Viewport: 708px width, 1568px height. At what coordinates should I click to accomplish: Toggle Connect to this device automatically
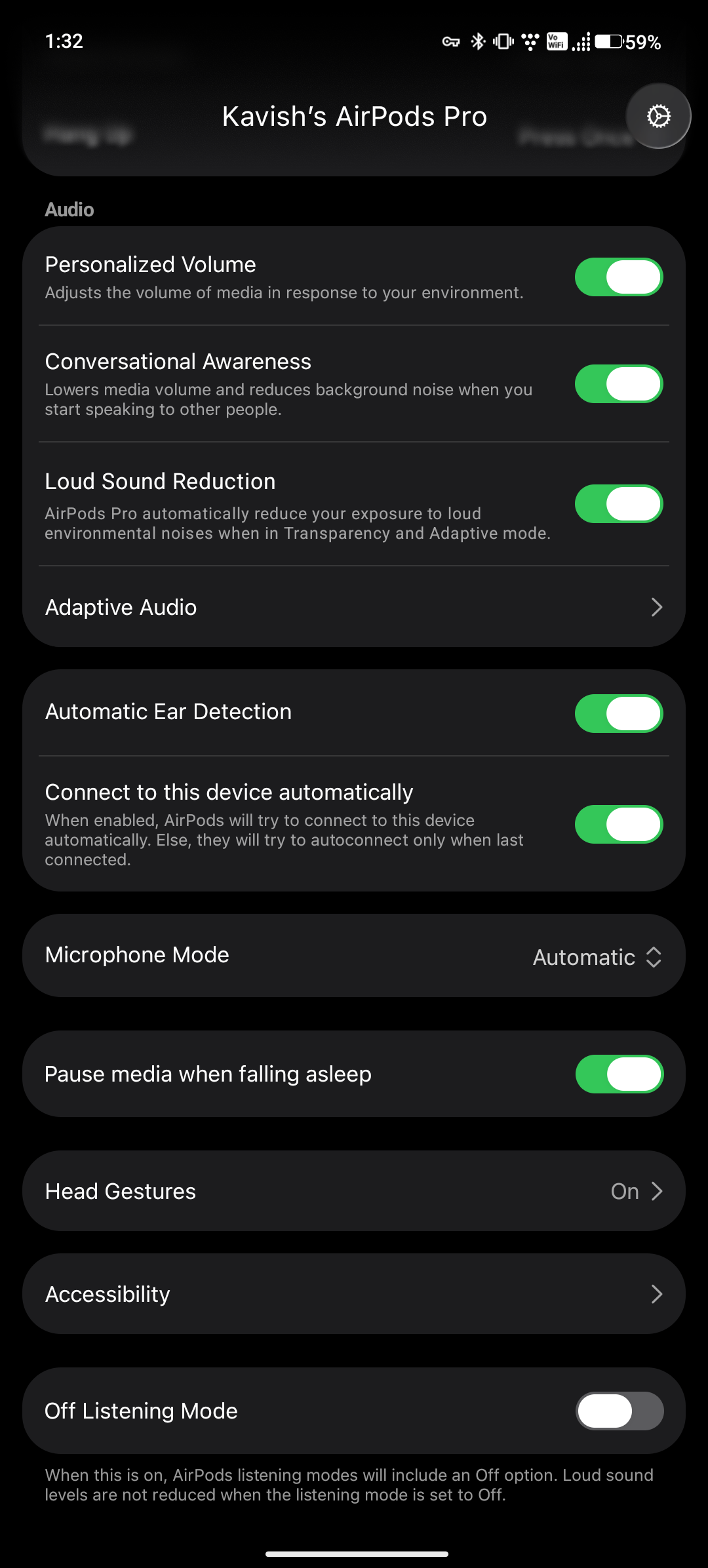[x=618, y=825]
